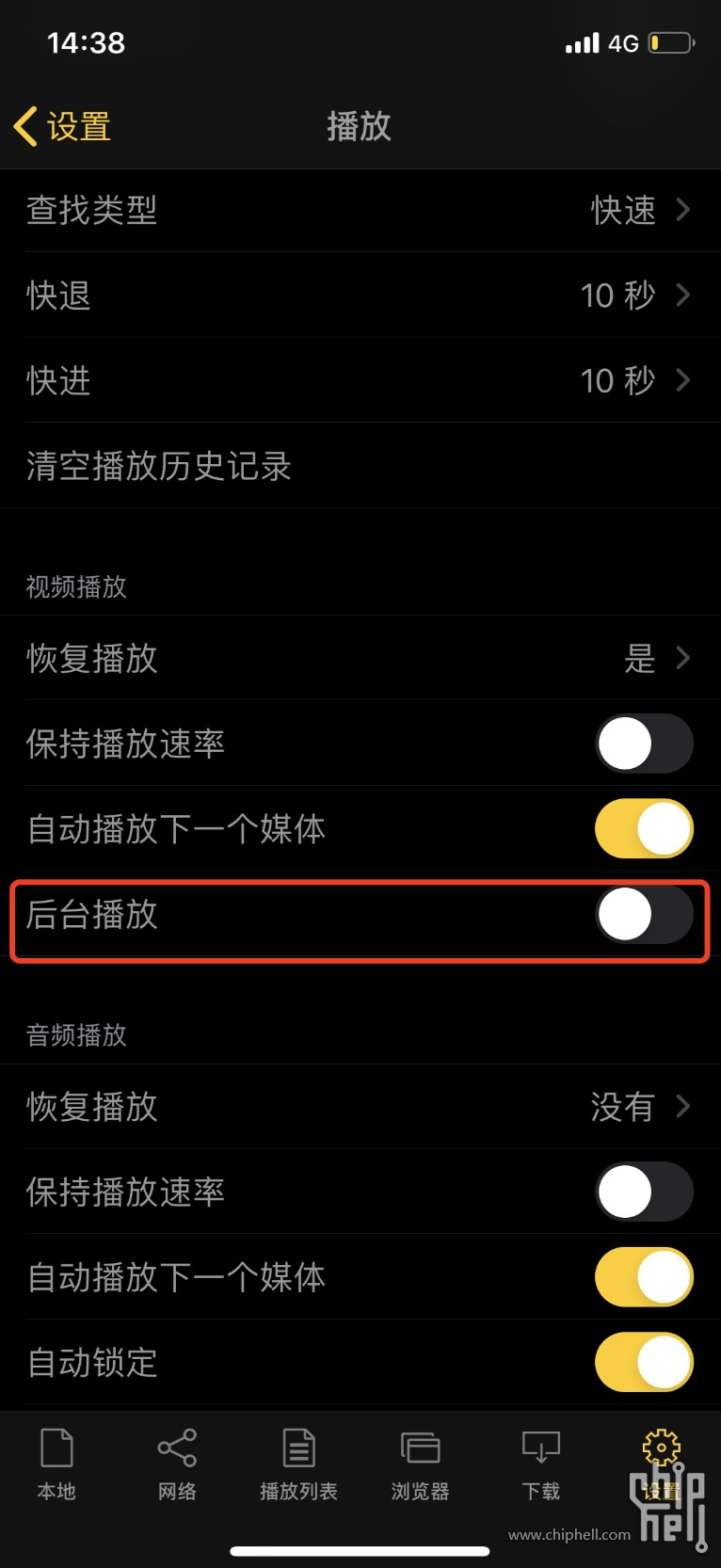
Task: Toggle 保持播放速率 under 视频播放
Action: (x=644, y=744)
